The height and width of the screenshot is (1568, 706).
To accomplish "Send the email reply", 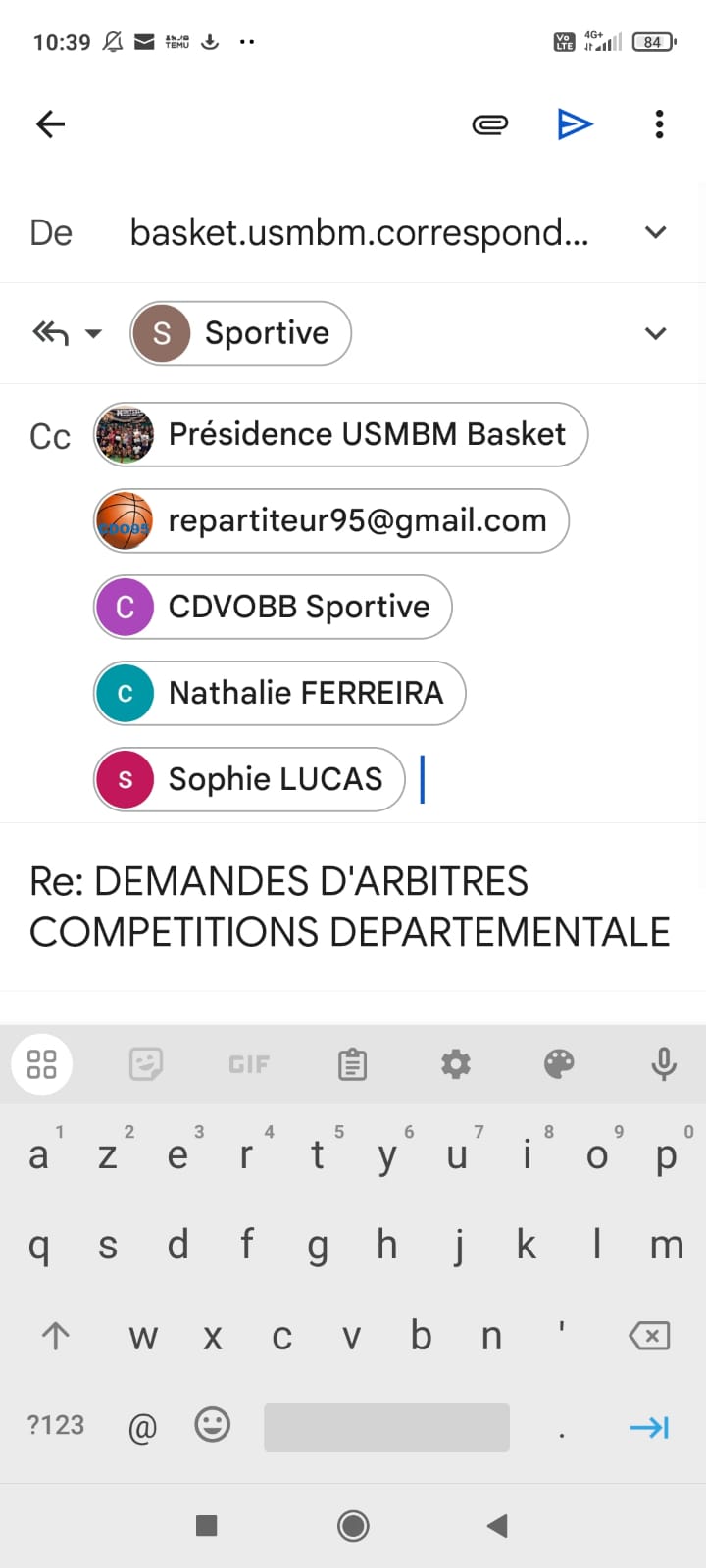I will click(575, 124).
